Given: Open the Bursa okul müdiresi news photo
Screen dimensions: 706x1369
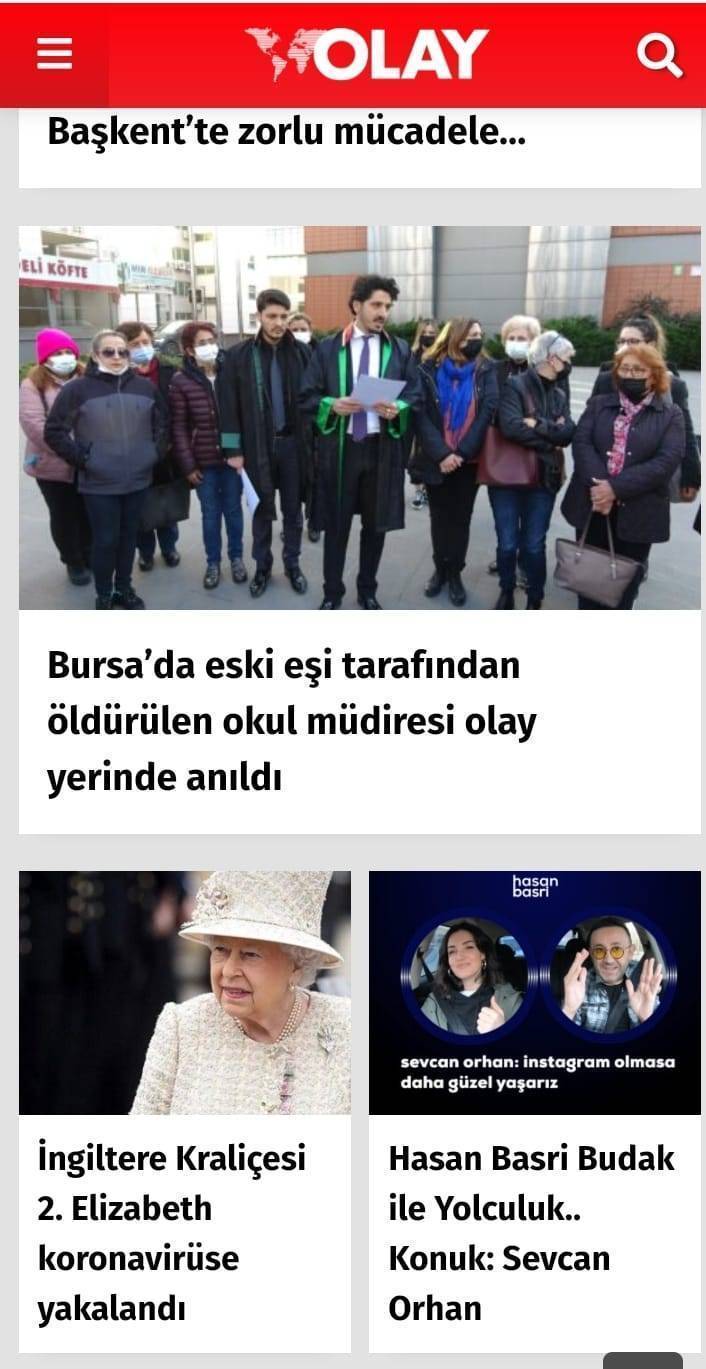Looking at the screenshot, I should (x=359, y=418).
